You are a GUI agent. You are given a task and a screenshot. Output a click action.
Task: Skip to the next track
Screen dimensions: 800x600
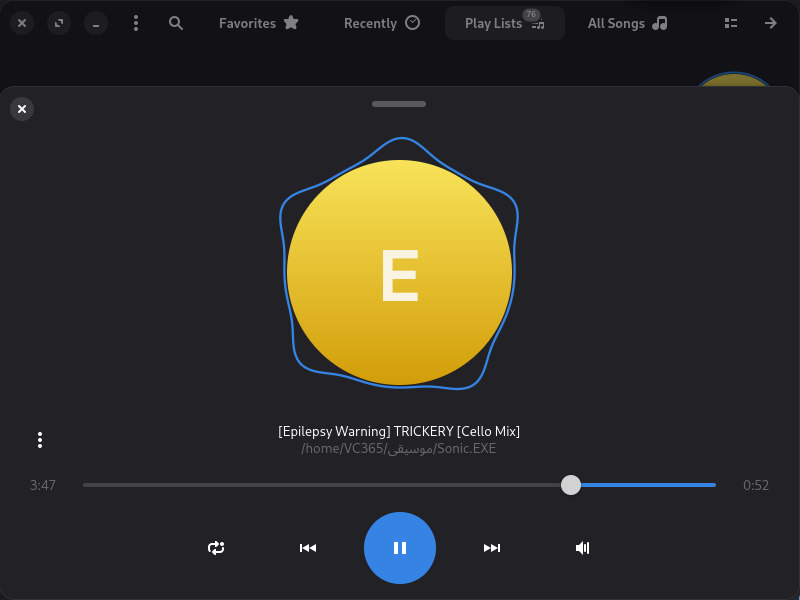click(492, 548)
